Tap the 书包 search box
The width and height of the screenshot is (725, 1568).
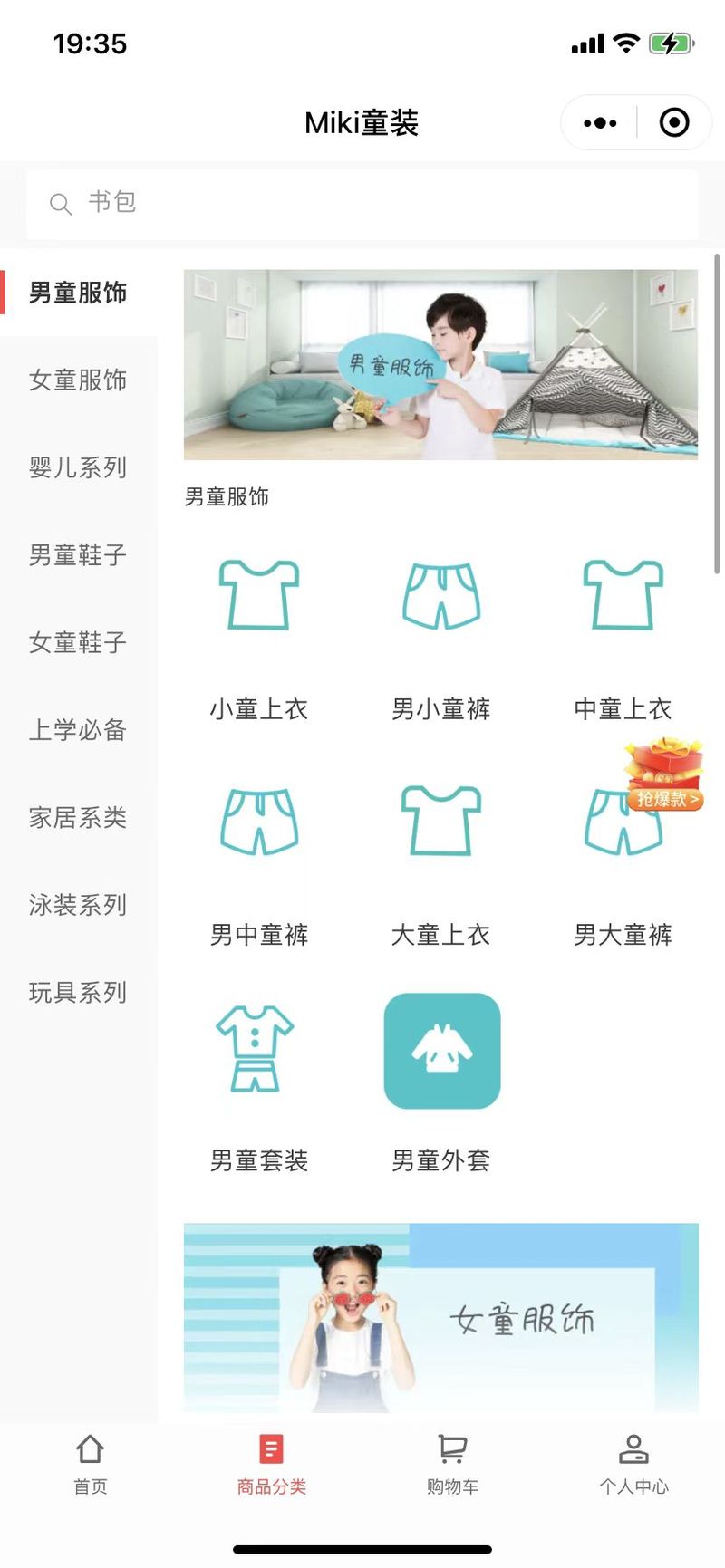362,203
